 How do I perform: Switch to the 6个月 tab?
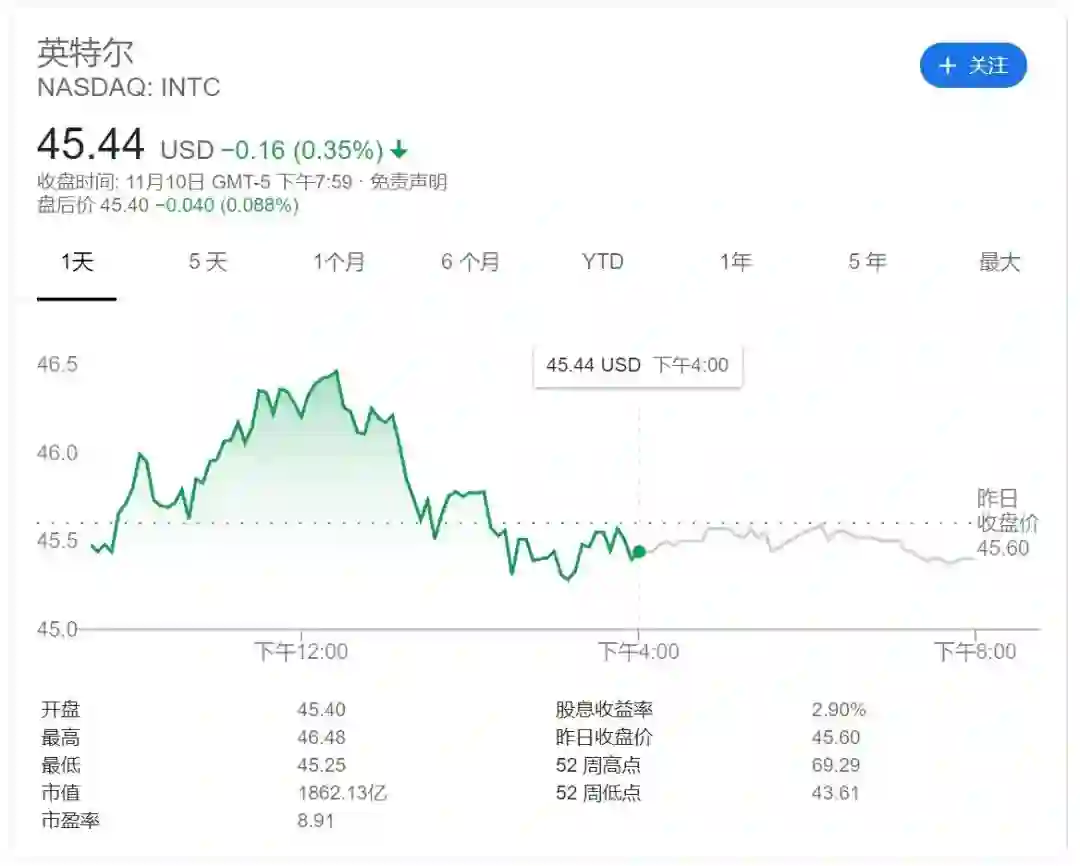(470, 262)
